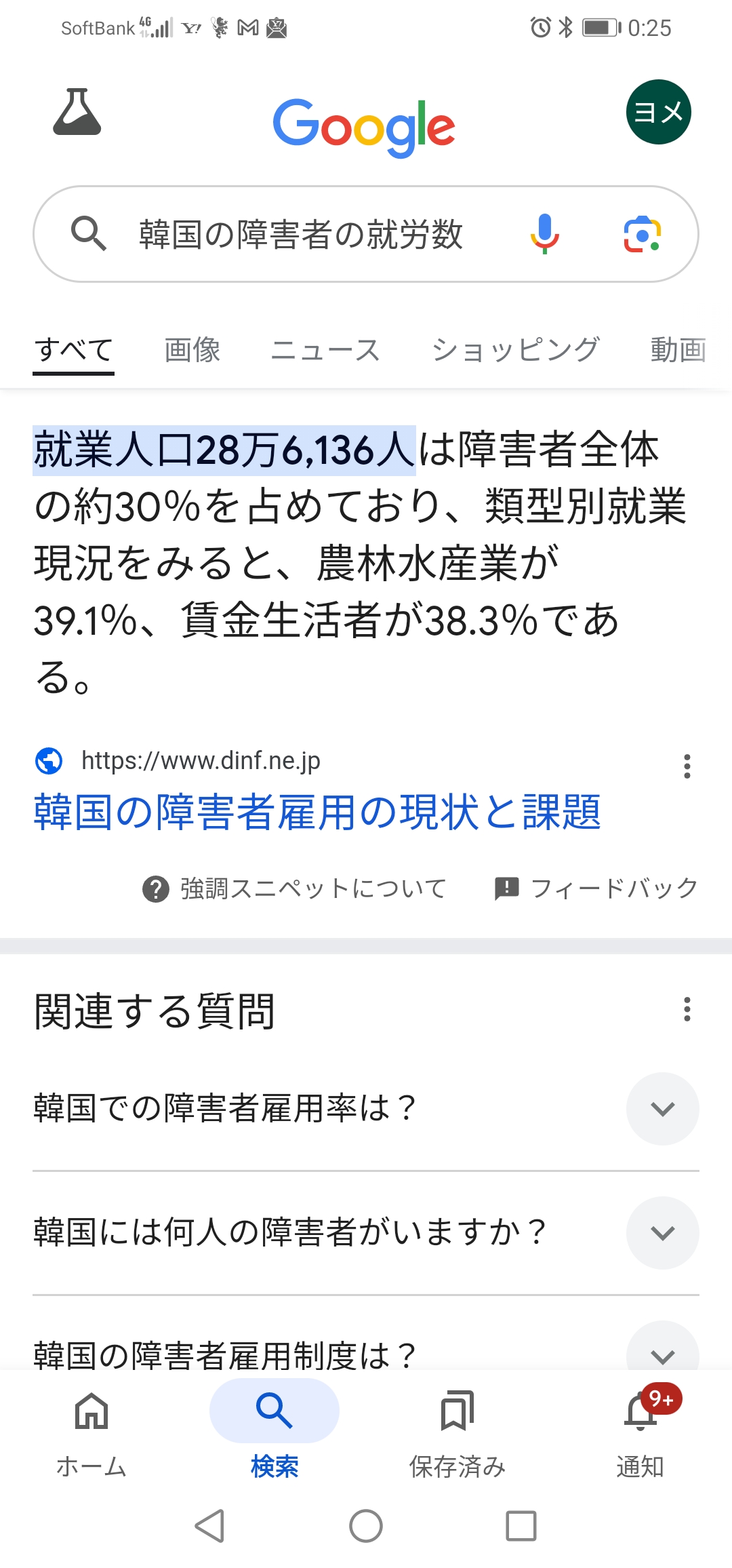Go back with the system back button
Viewport: 732px width, 1568px height.
tap(209, 1526)
